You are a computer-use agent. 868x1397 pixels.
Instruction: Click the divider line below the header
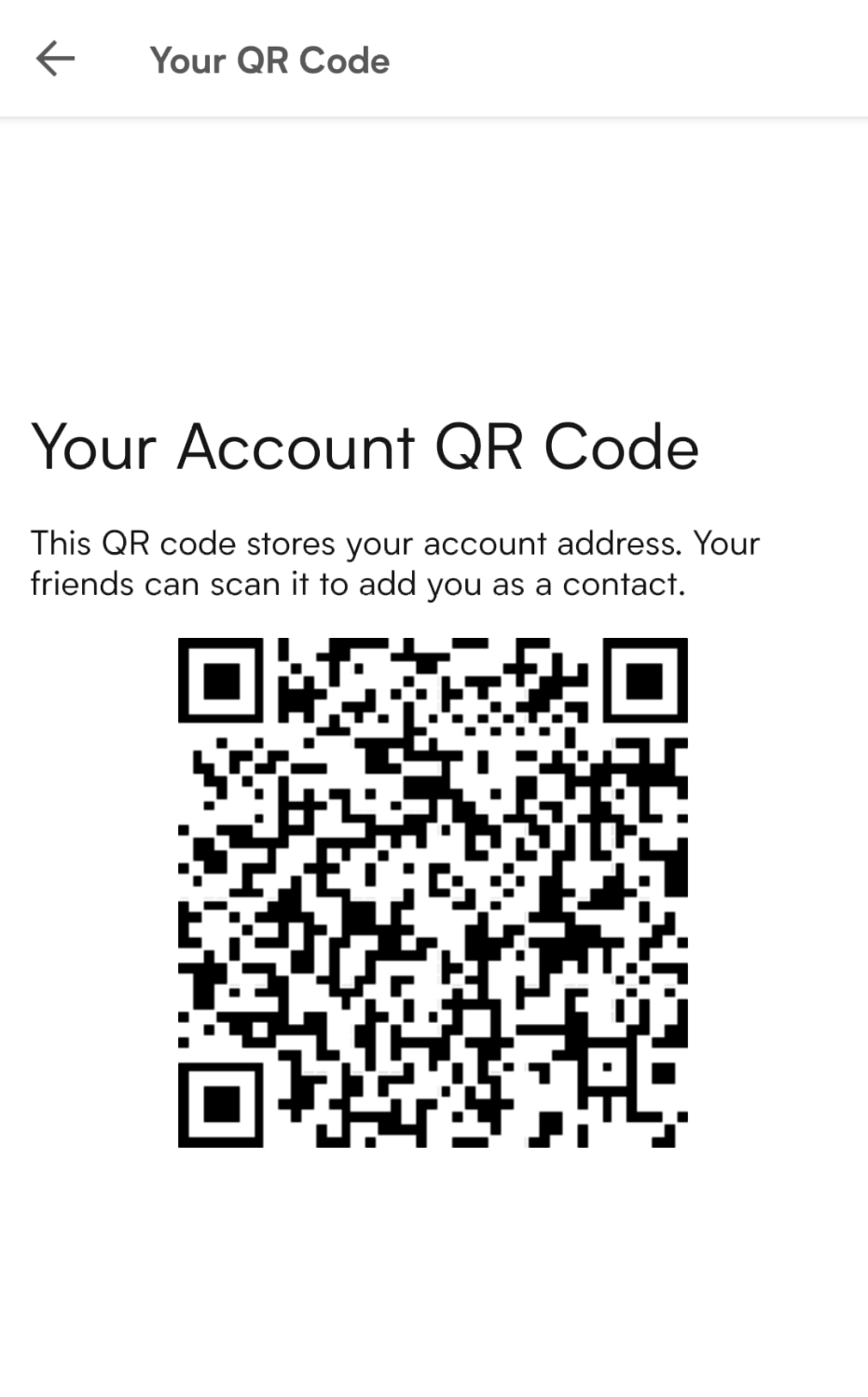click(x=434, y=116)
